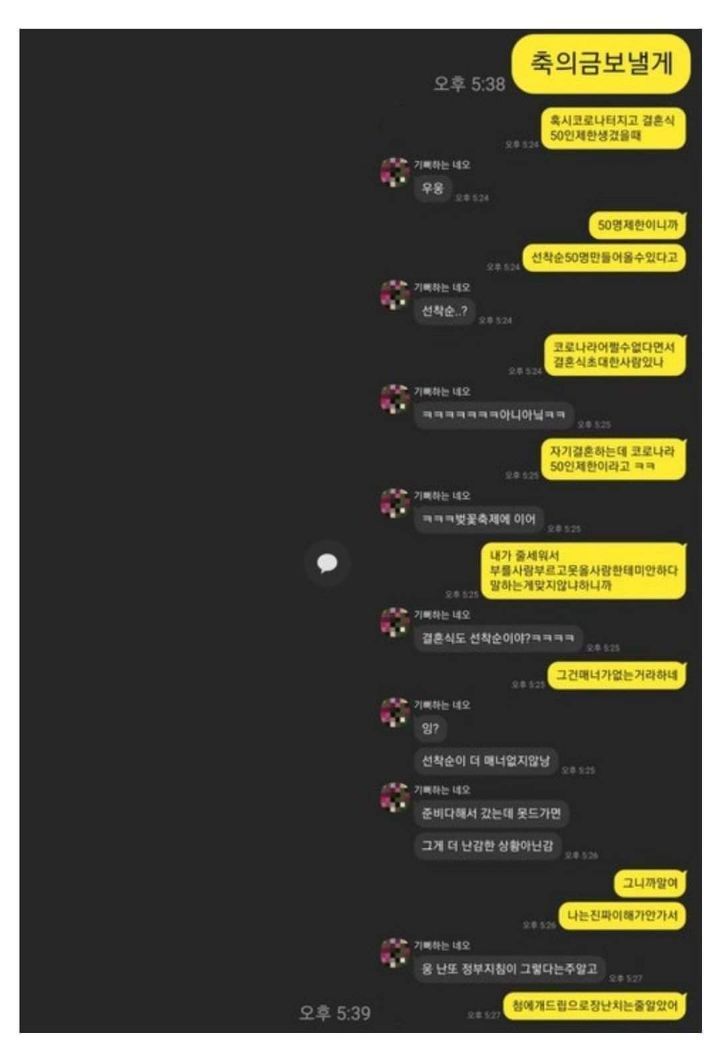The image size is (720, 1047).
Task: Tap the speech bubble icon beside the image
Action: click(x=327, y=563)
